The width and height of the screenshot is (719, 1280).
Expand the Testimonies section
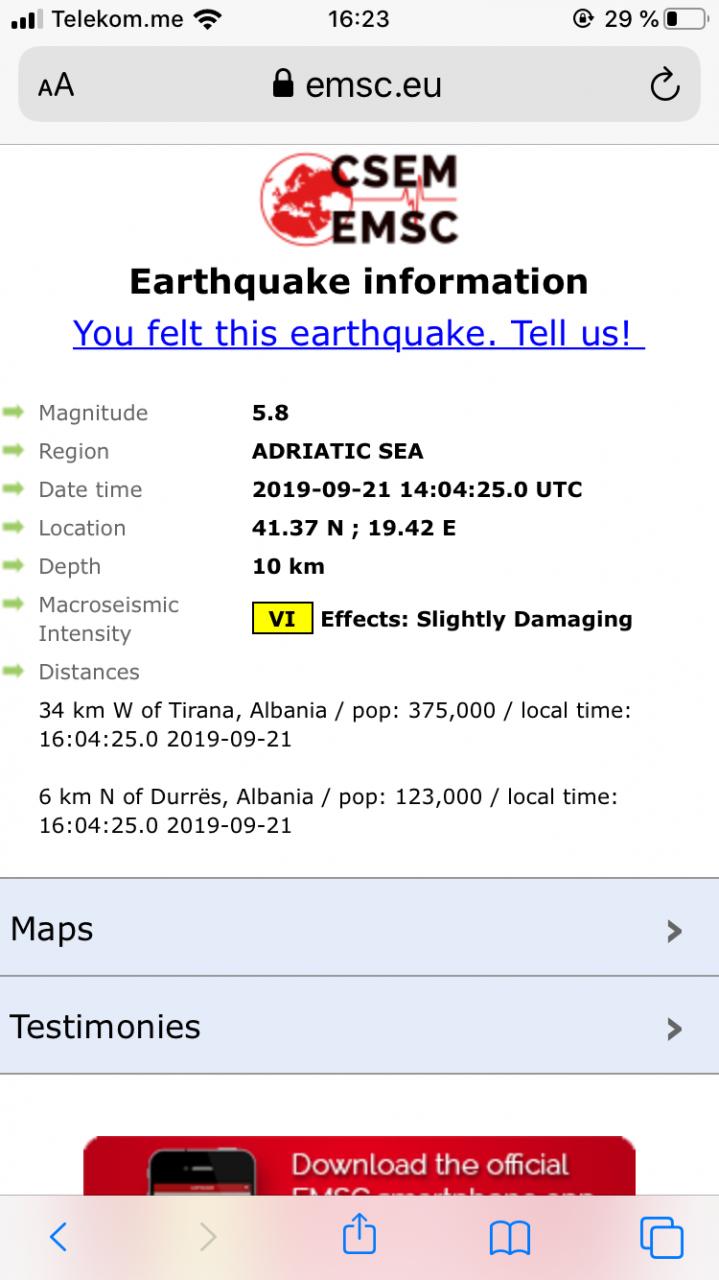tap(359, 1027)
